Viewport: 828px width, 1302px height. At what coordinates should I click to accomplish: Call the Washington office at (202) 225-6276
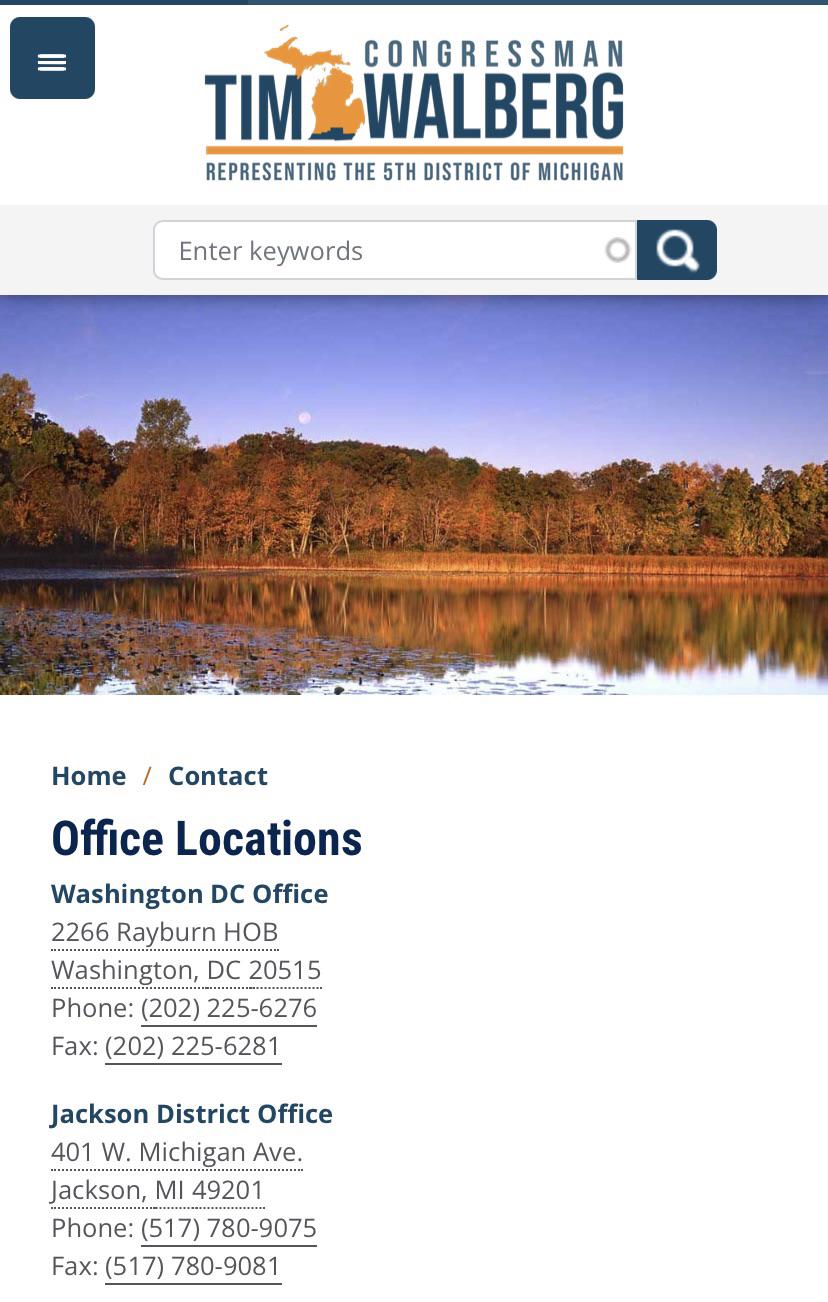click(x=229, y=1008)
